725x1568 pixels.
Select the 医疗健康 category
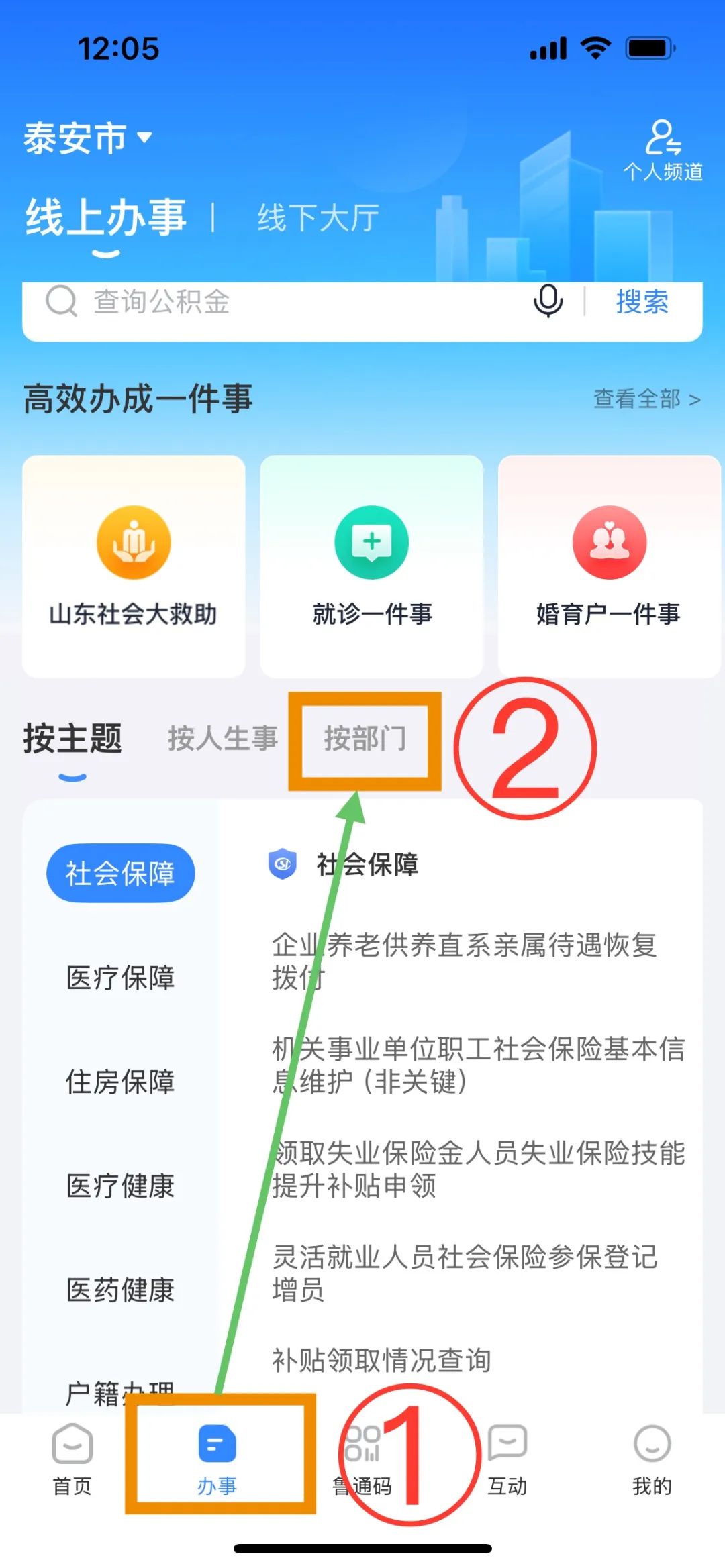tap(120, 1186)
